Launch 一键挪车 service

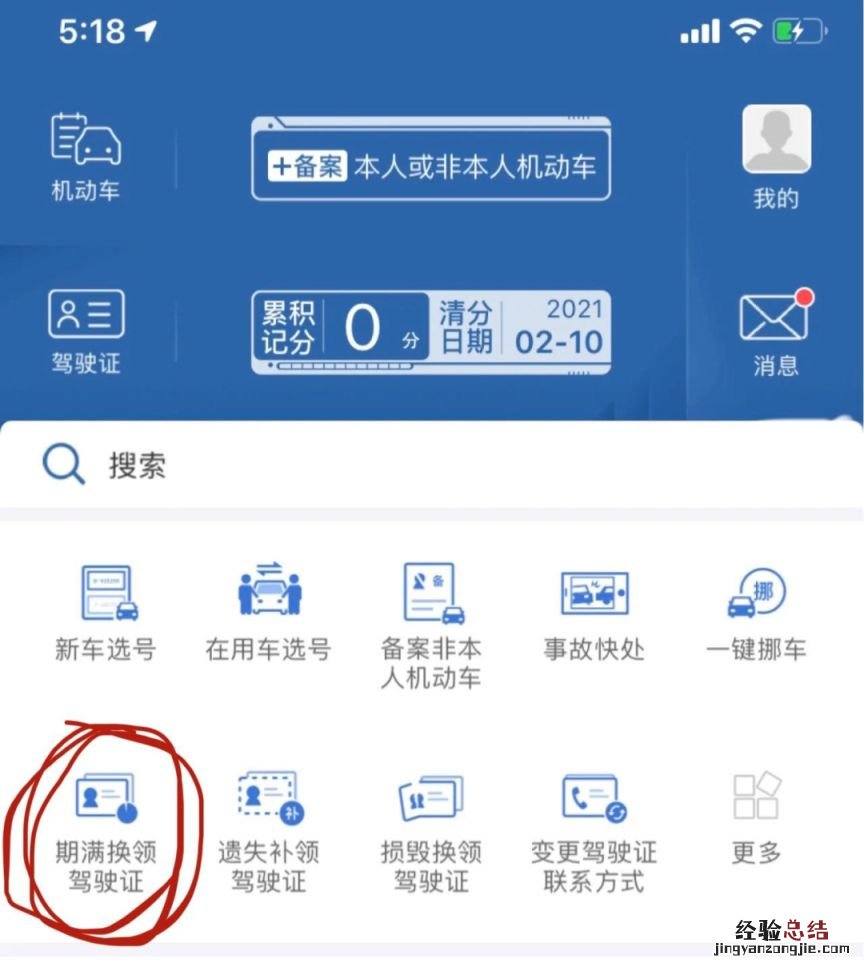point(756,613)
